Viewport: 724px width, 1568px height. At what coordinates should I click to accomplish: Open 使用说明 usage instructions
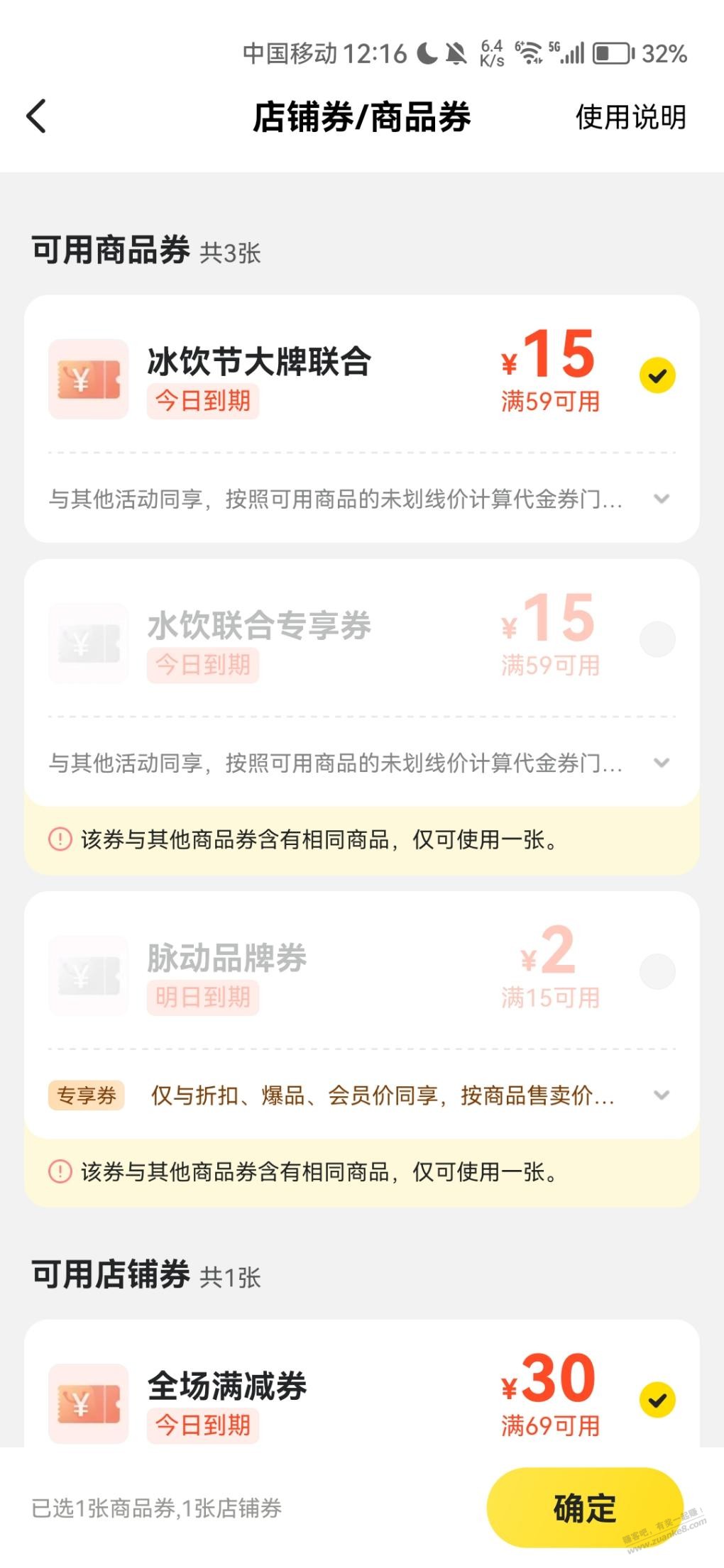630,117
